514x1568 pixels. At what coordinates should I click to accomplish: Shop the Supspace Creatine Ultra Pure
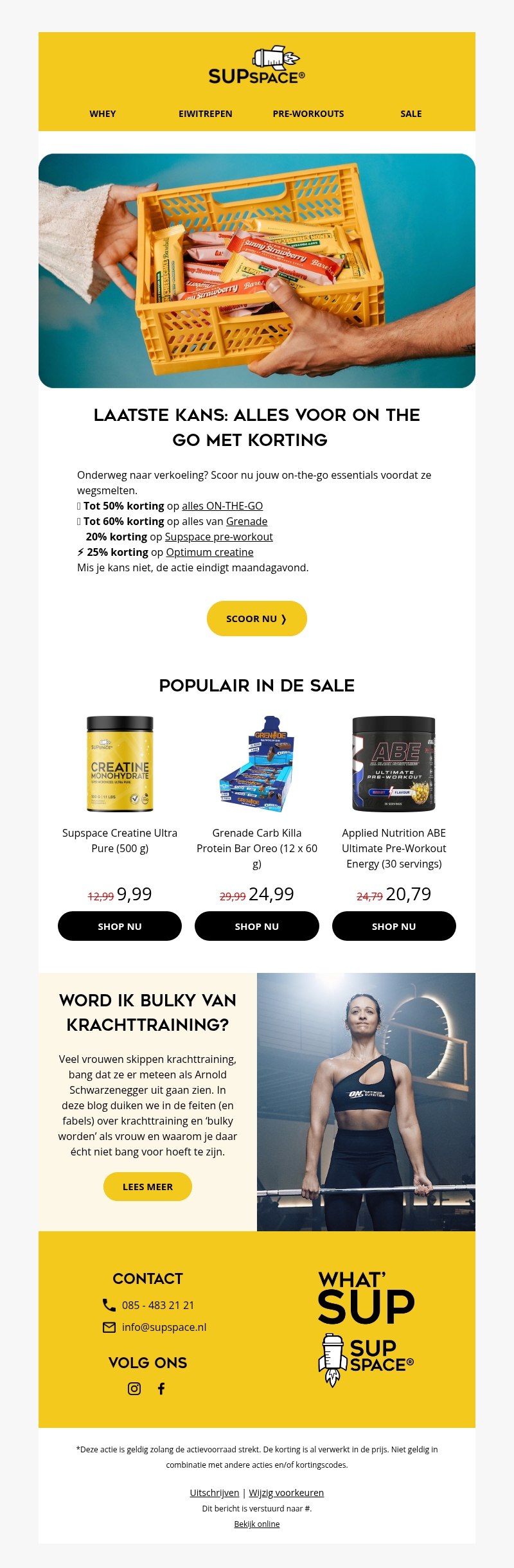click(120, 926)
